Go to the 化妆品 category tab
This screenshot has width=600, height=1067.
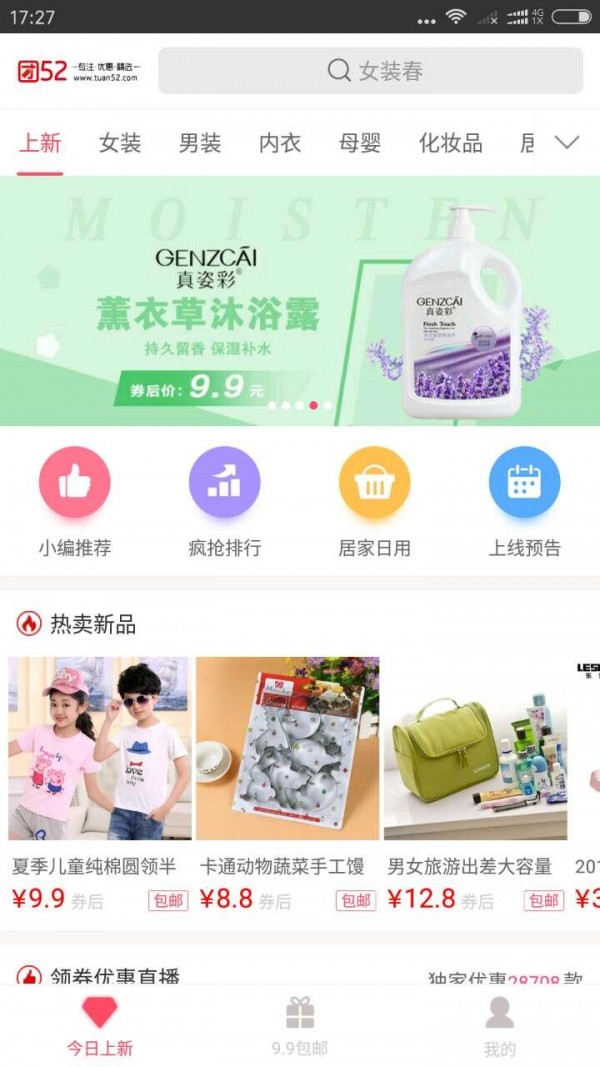coord(450,143)
